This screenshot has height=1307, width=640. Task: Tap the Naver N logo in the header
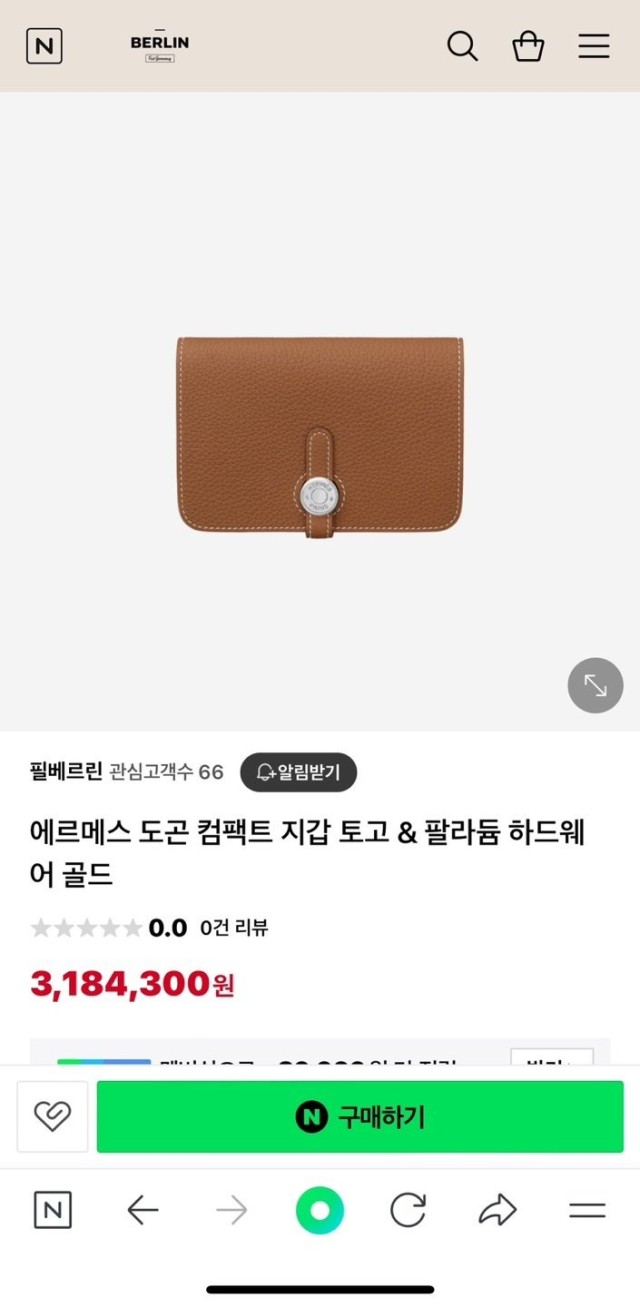[x=44, y=46]
